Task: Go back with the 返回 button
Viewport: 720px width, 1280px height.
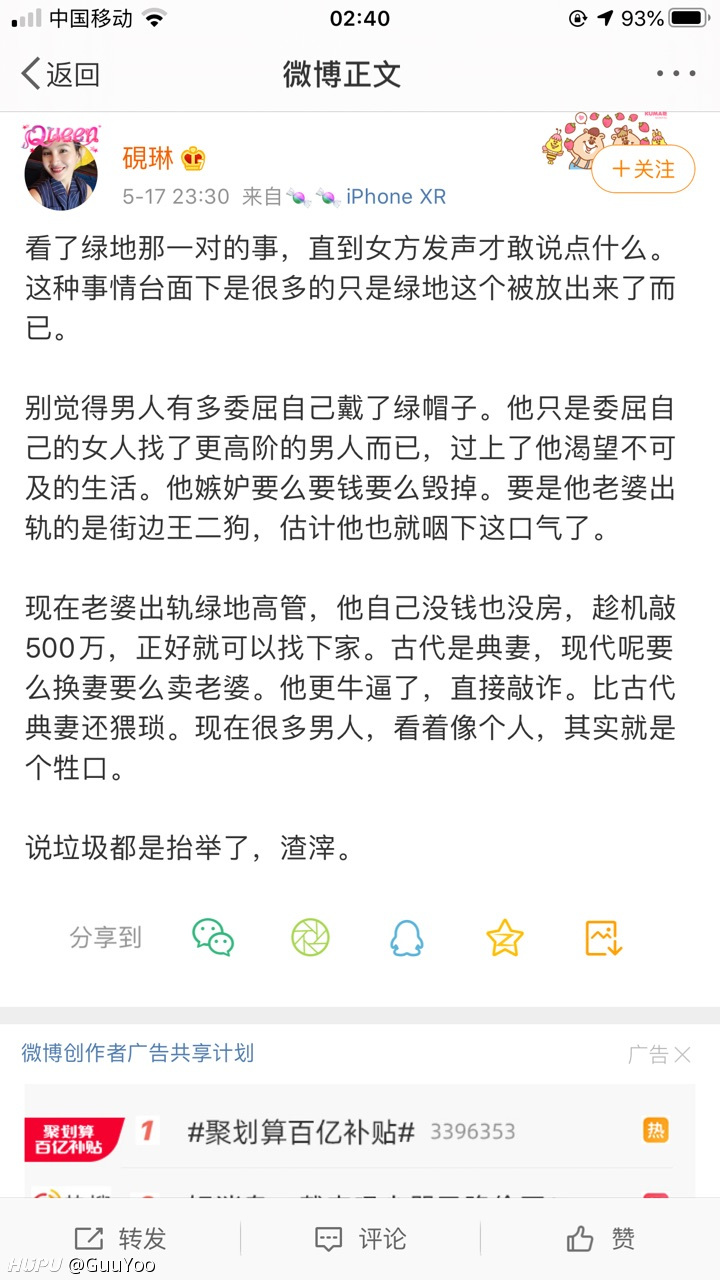Action: (x=60, y=74)
